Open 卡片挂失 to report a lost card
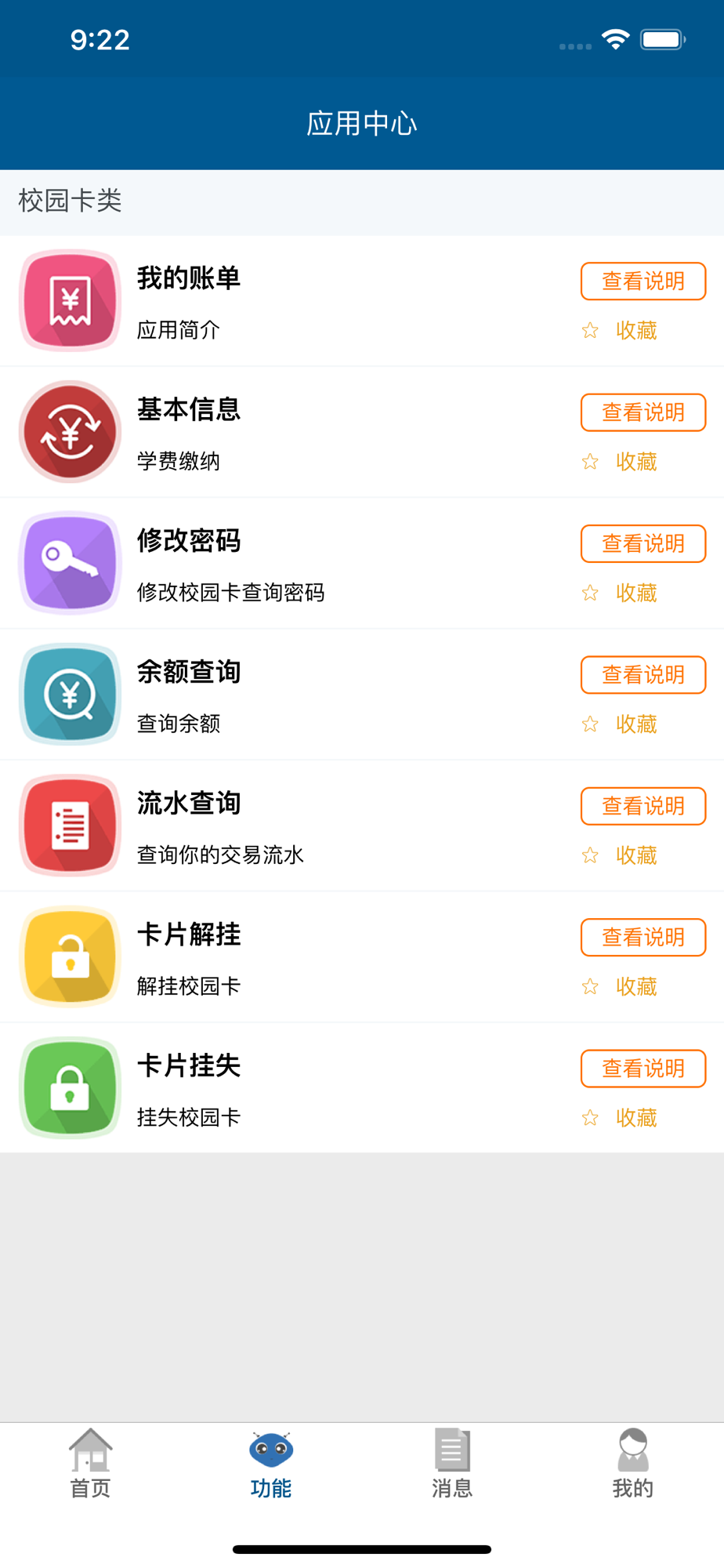Viewport: 724px width, 1568px height. click(362, 1088)
